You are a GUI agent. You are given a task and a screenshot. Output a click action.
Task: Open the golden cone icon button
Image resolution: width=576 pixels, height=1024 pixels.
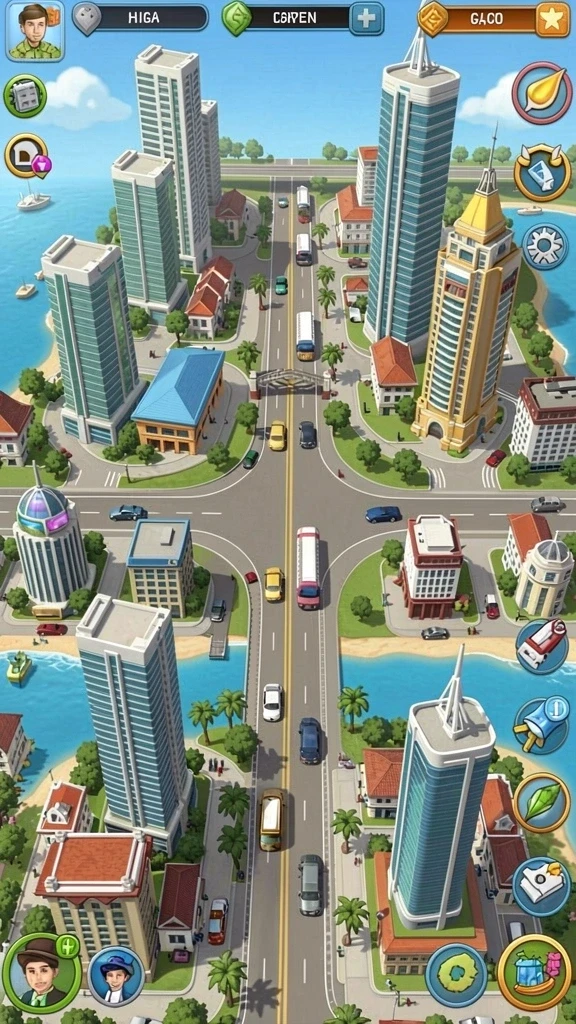click(541, 93)
